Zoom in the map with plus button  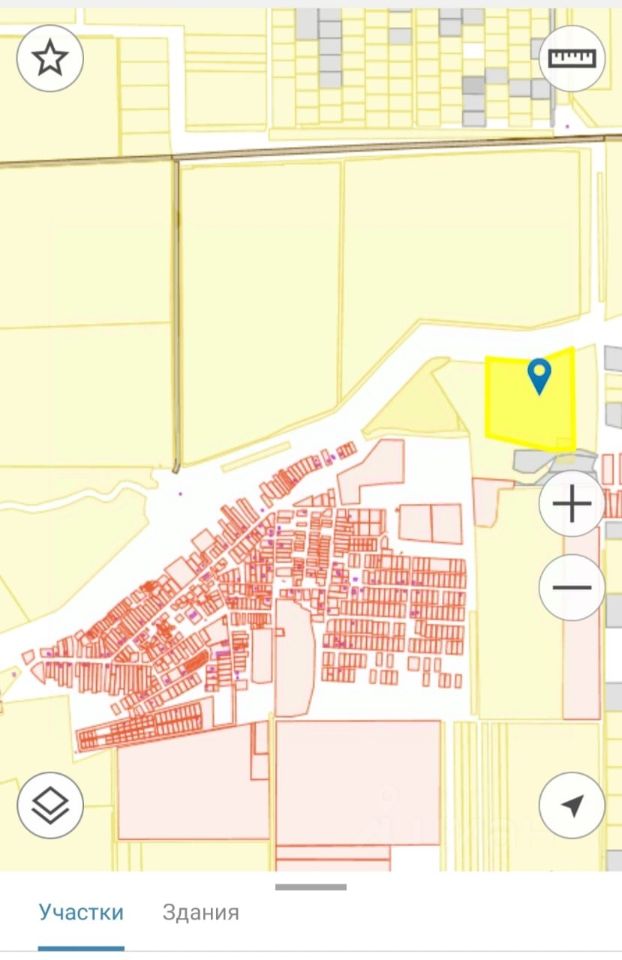(572, 504)
